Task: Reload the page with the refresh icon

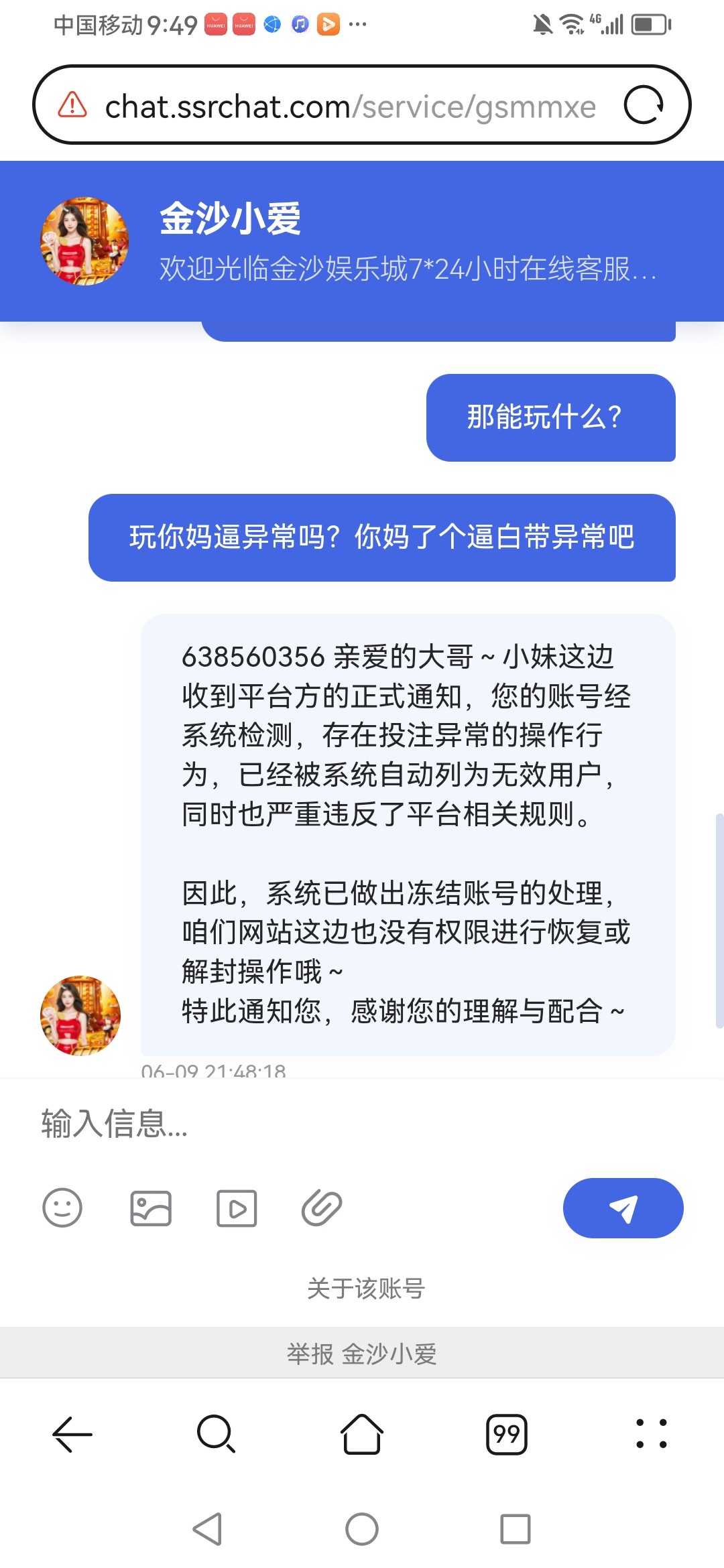Action: point(644,105)
